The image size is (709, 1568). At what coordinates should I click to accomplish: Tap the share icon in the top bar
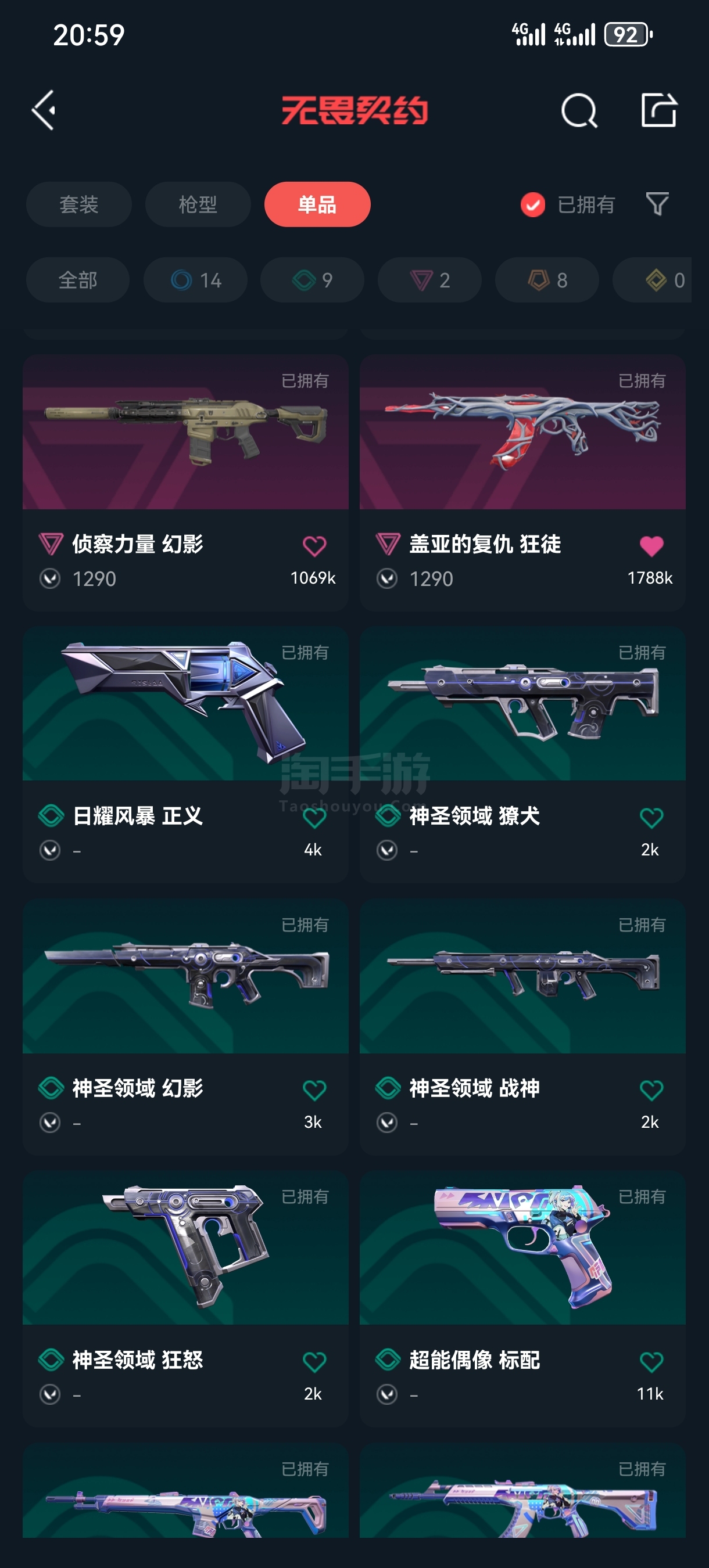tap(659, 110)
